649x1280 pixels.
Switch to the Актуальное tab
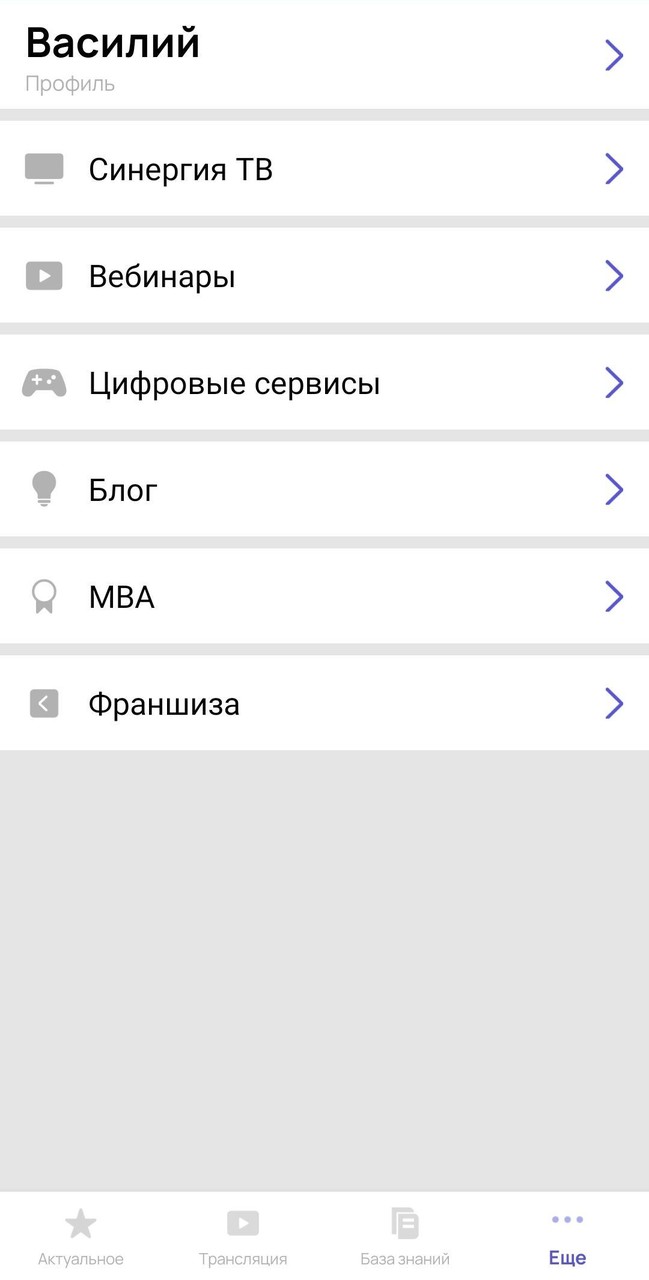click(x=81, y=1236)
